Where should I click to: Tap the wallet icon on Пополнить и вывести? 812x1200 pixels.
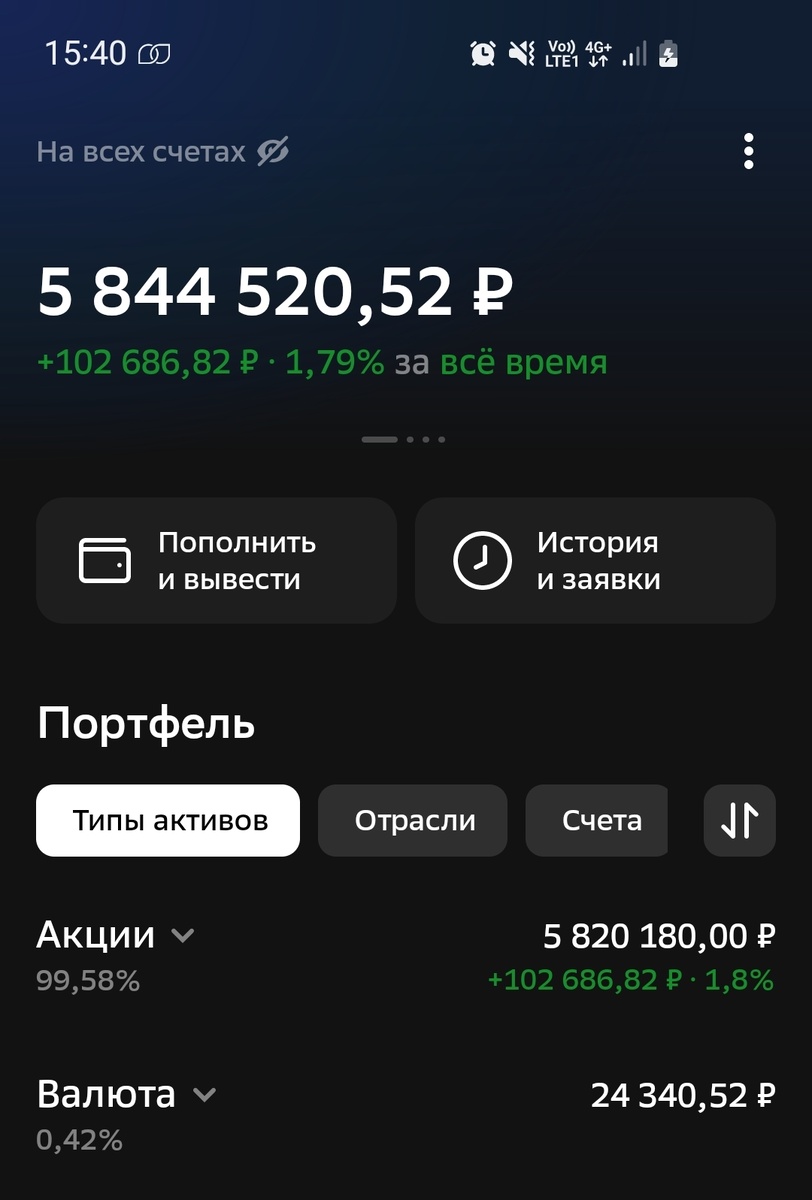[x=103, y=560]
